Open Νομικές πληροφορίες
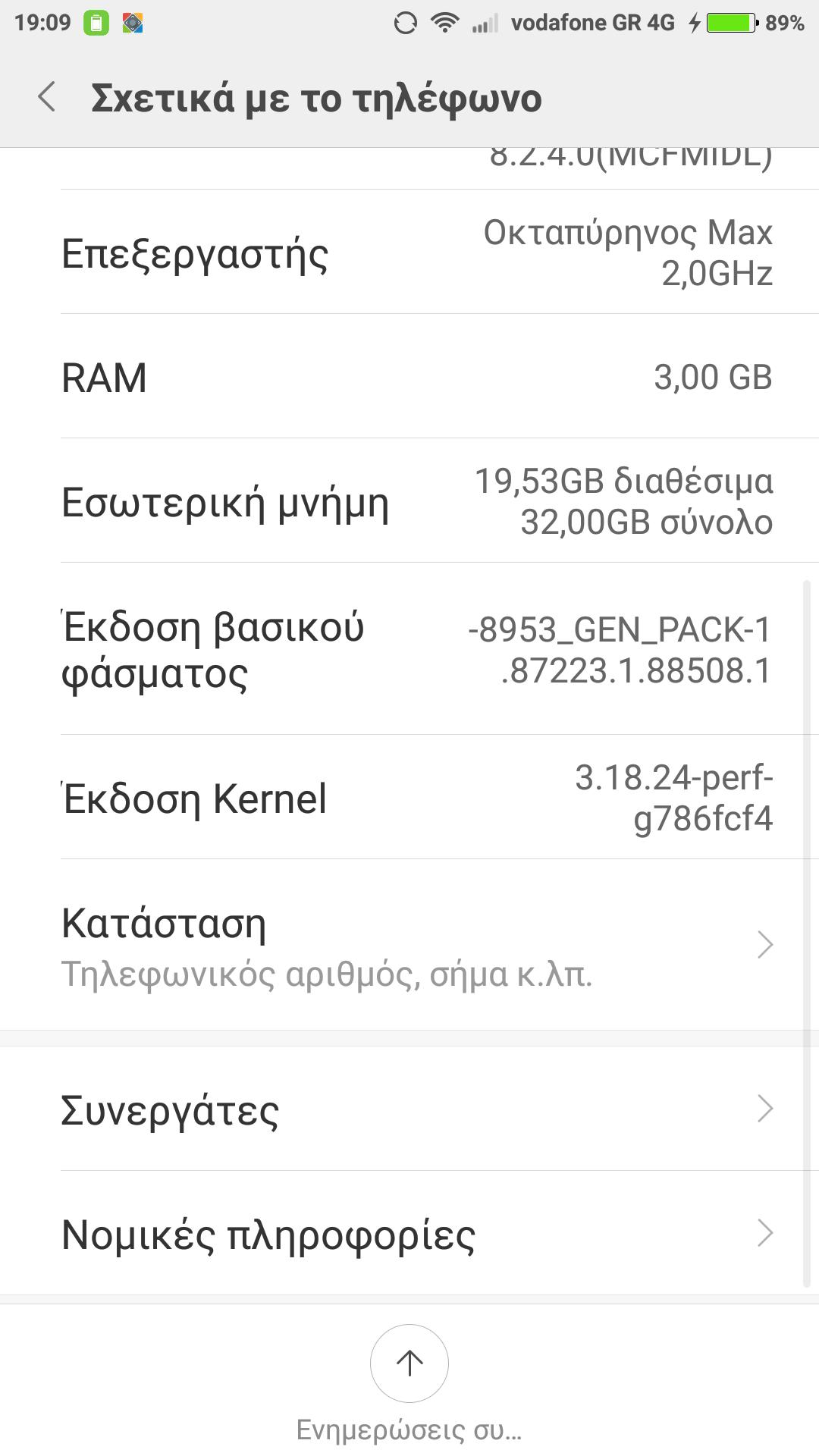This screenshot has width=819, height=1456. (x=409, y=1233)
